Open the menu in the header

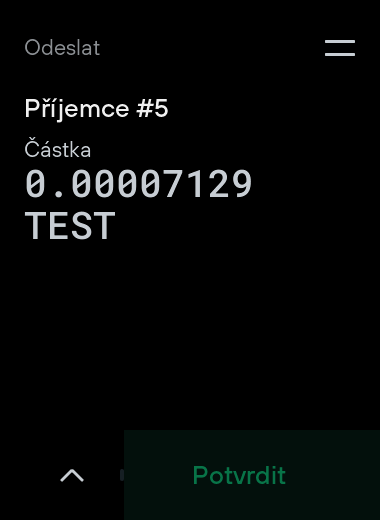pos(340,48)
